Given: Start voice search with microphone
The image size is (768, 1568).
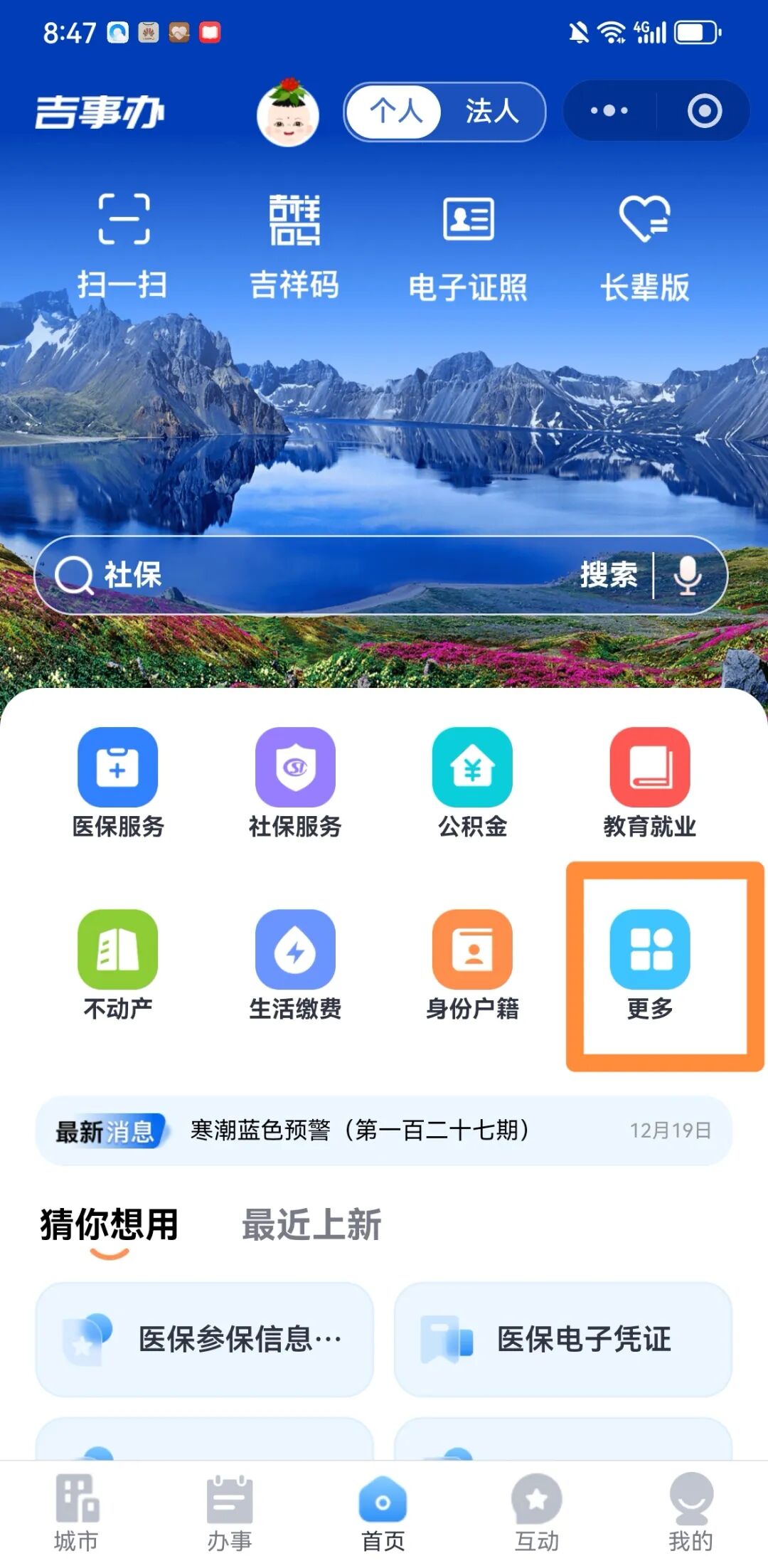Looking at the screenshot, I should pos(688,575).
